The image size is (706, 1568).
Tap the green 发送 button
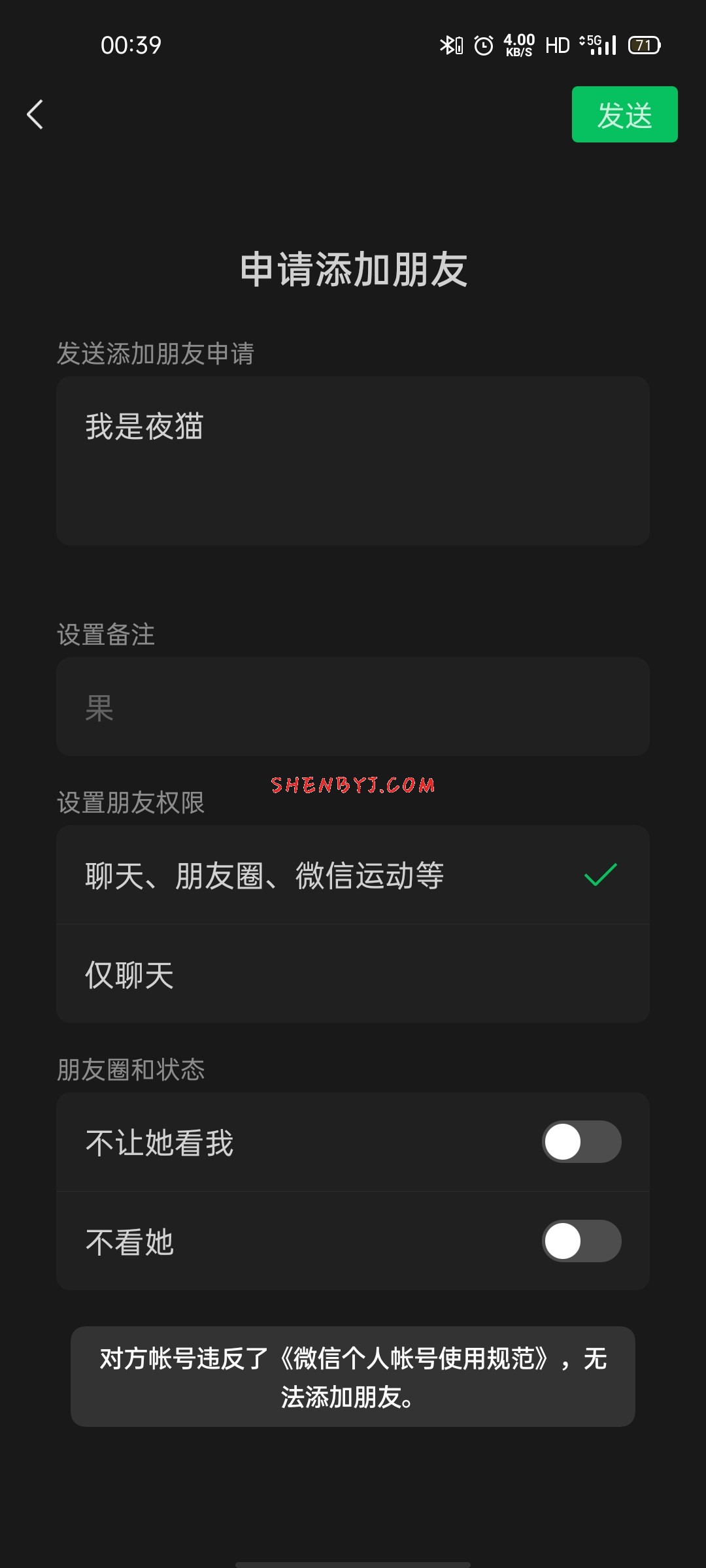tap(624, 114)
